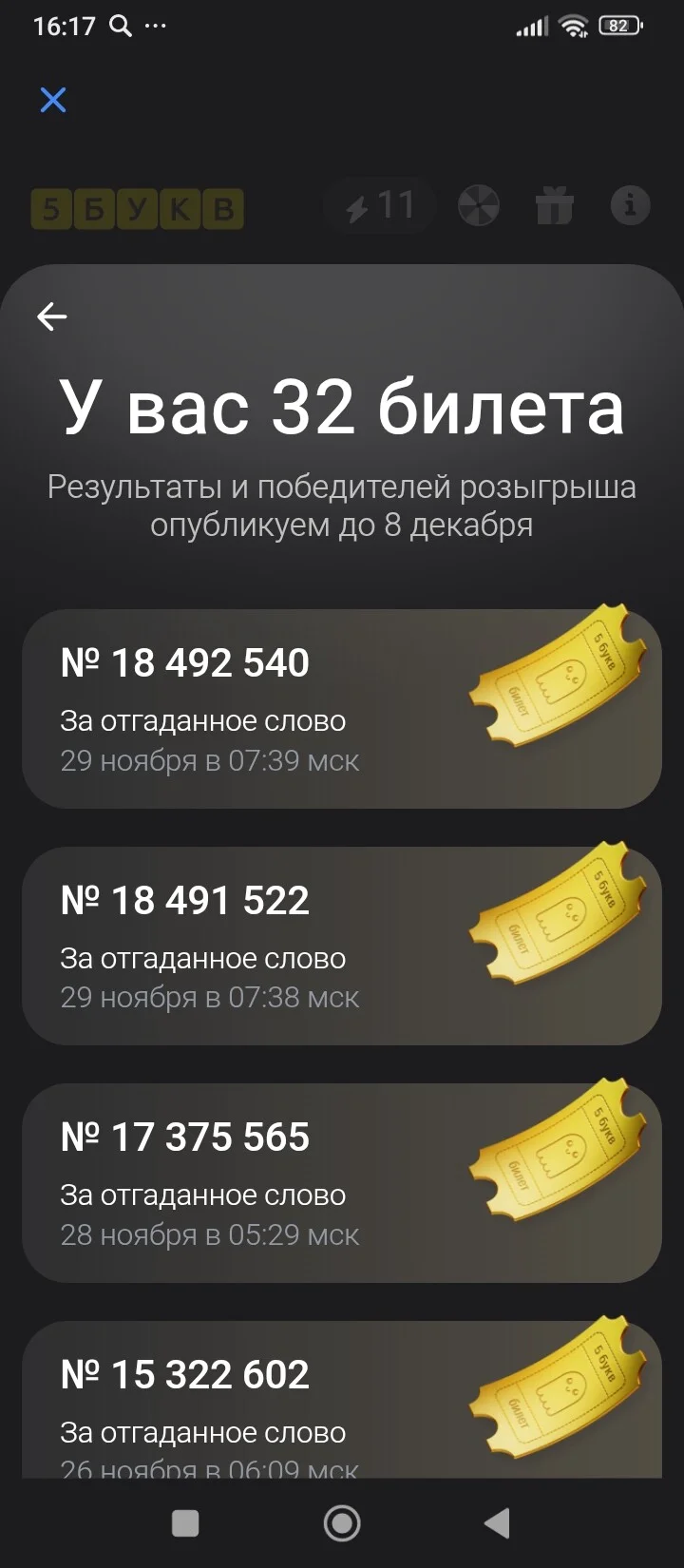Viewport: 684px width, 1568px height.
Task: Close the game with the blue X
Action: tap(53, 100)
